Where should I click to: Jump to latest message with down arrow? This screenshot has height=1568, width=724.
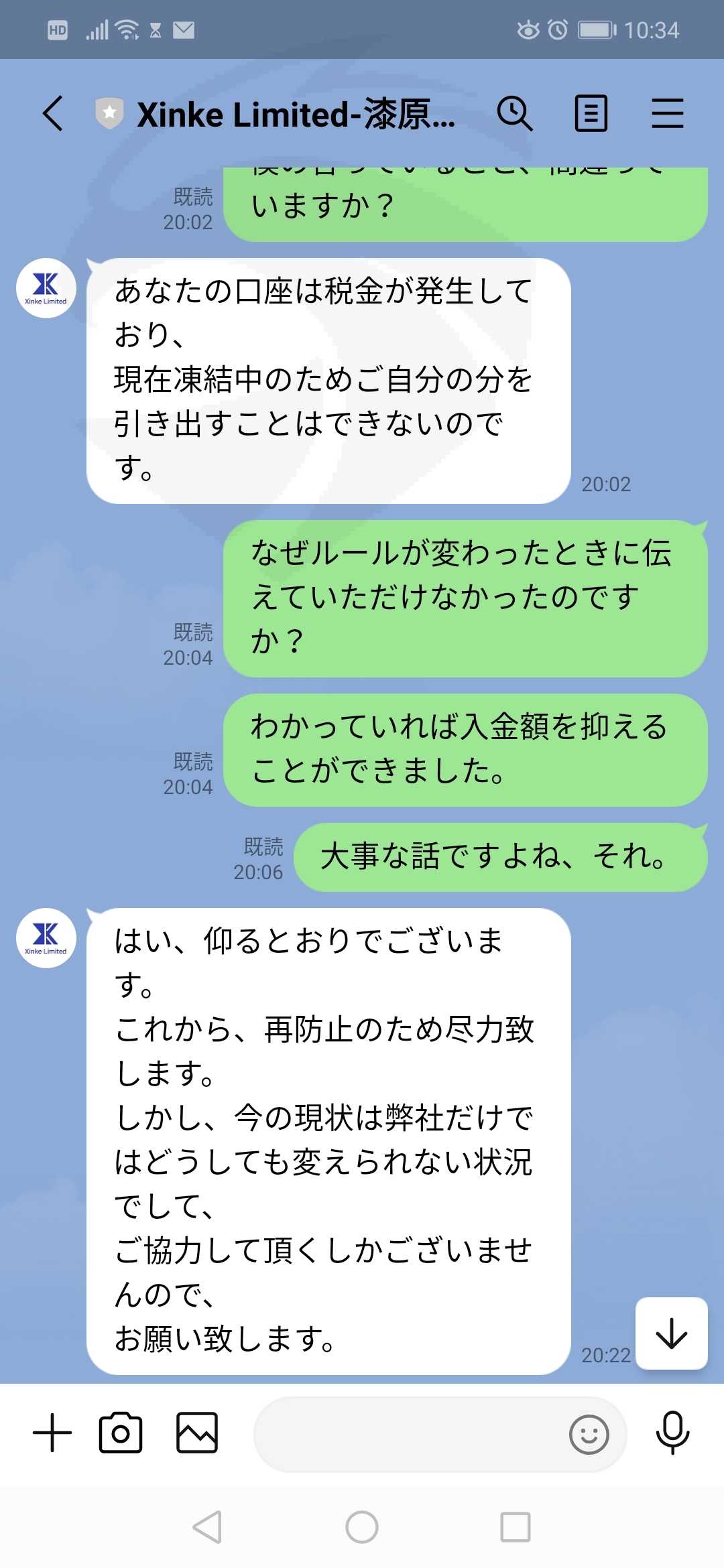[671, 1333]
